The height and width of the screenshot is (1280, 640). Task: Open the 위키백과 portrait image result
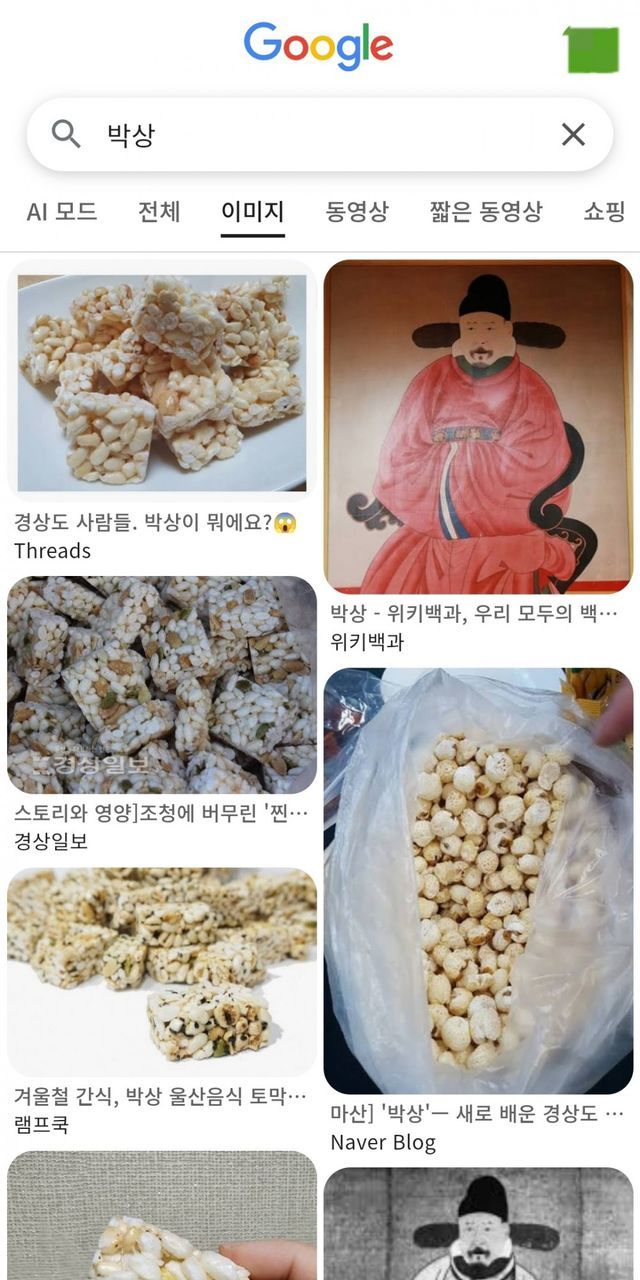(478, 427)
